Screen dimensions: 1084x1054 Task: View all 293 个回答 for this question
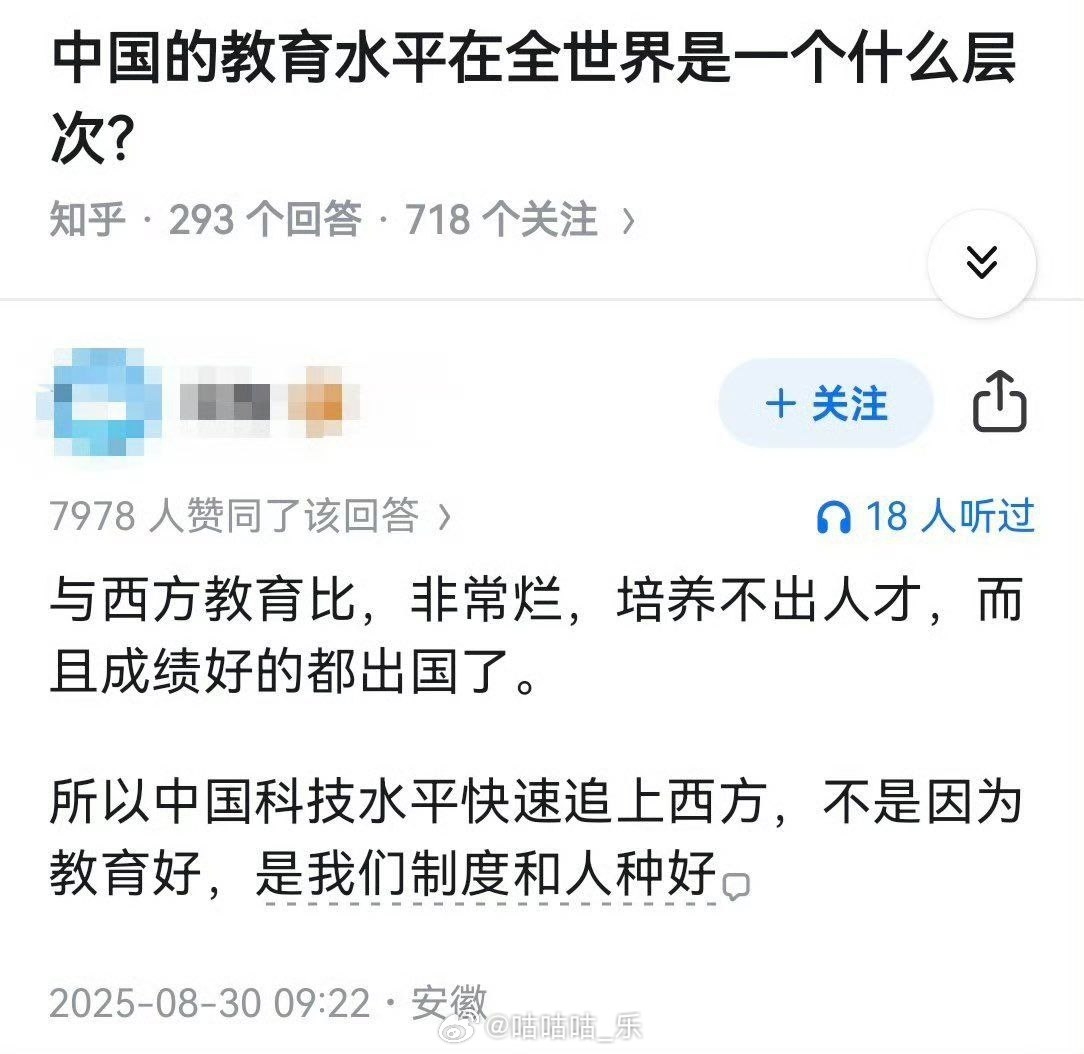click(x=264, y=220)
